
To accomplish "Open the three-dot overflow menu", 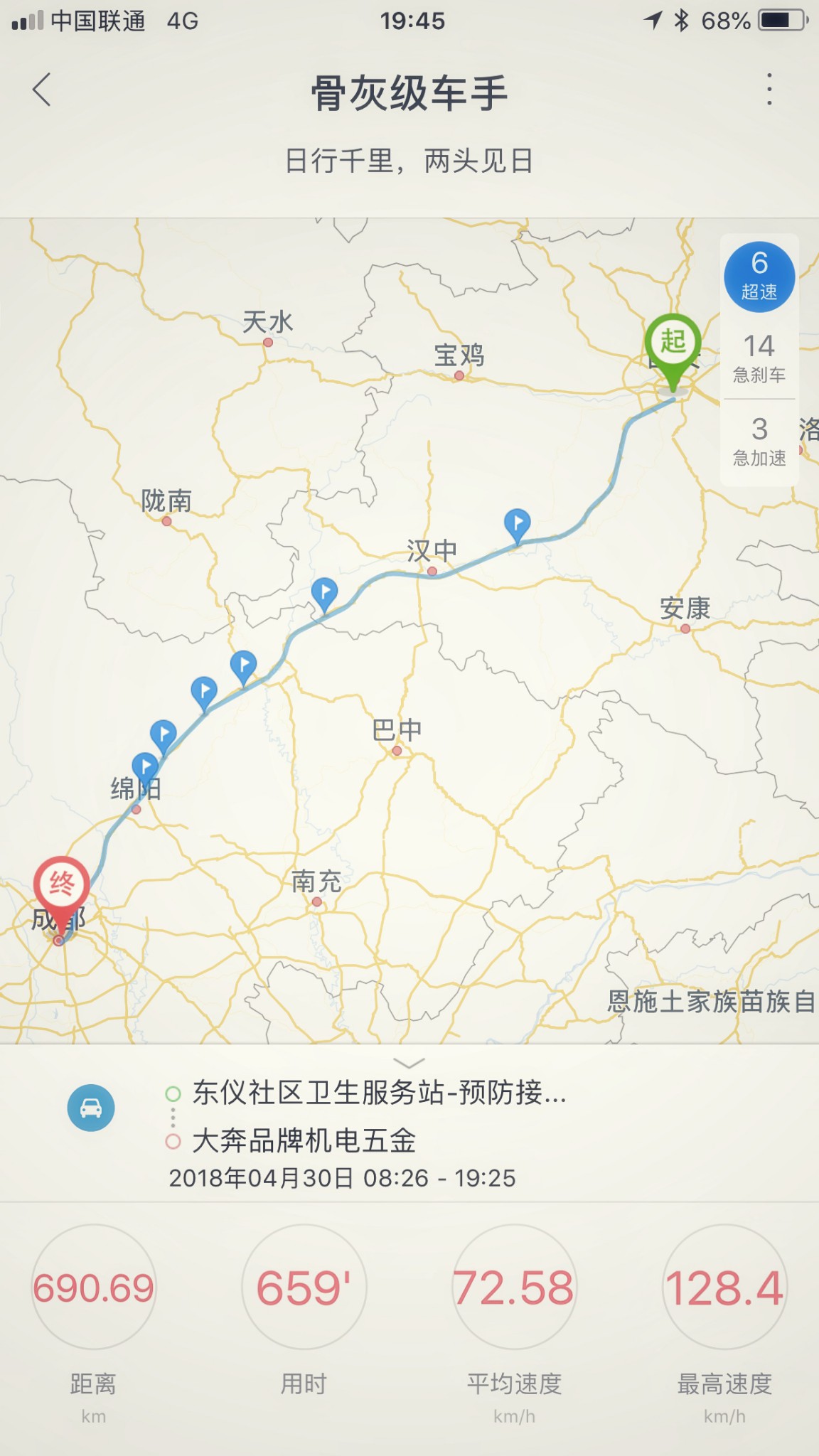I will (769, 90).
